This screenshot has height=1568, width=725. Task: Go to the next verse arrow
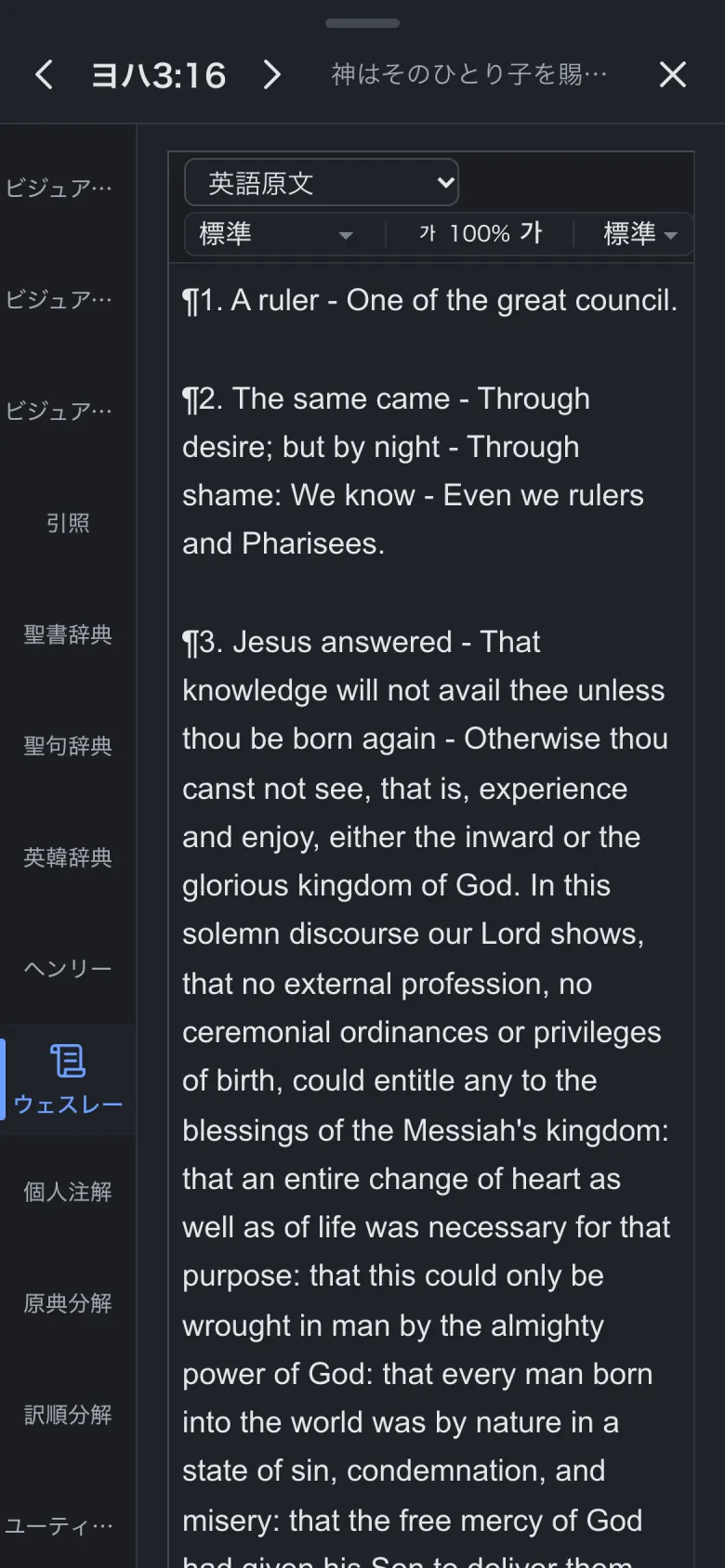coord(271,74)
